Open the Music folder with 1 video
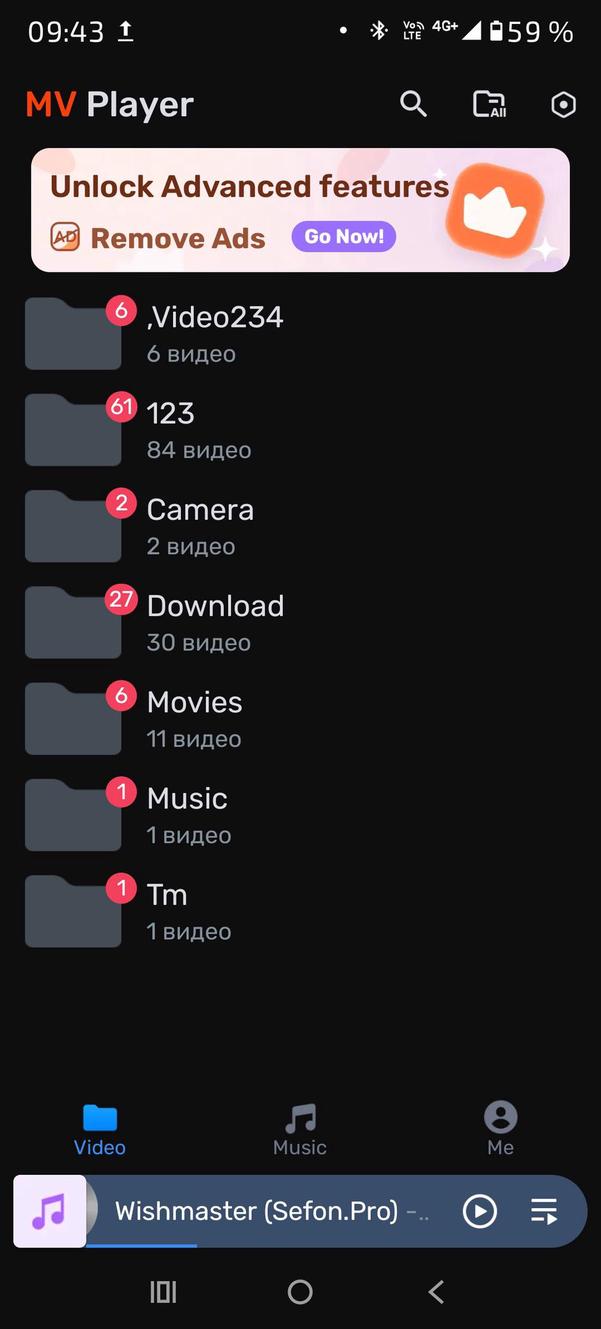Image resolution: width=601 pixels, height=1329 pixels. coord(187,815)
